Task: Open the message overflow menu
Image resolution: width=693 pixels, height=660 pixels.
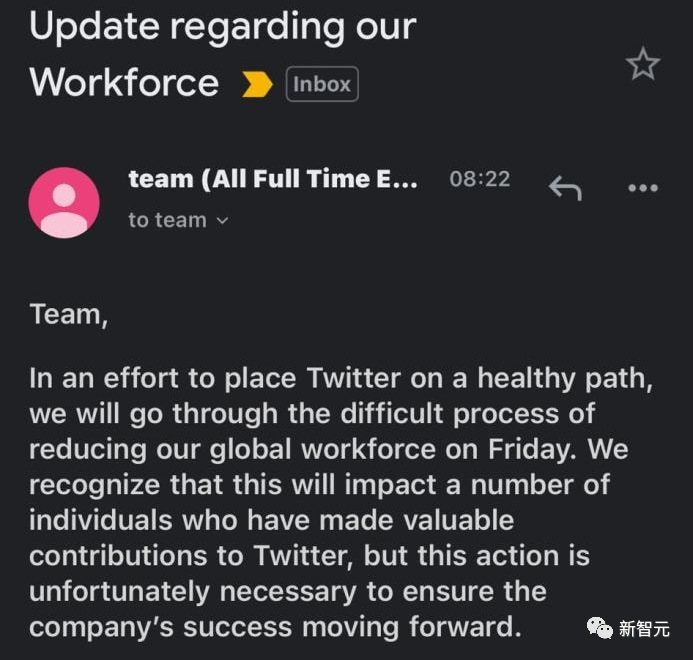Action: pyautogui.click(x=642, y=187)
